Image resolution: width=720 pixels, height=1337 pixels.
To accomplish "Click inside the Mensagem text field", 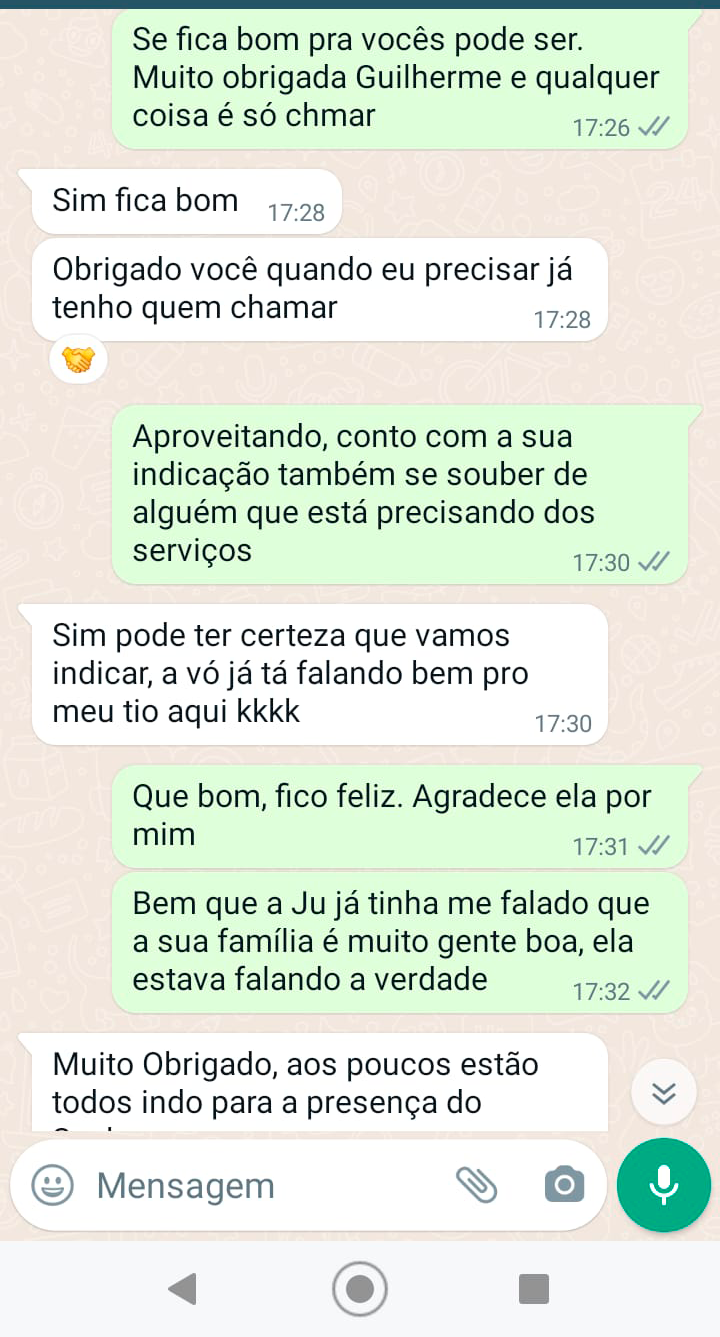I will 250,1185.
